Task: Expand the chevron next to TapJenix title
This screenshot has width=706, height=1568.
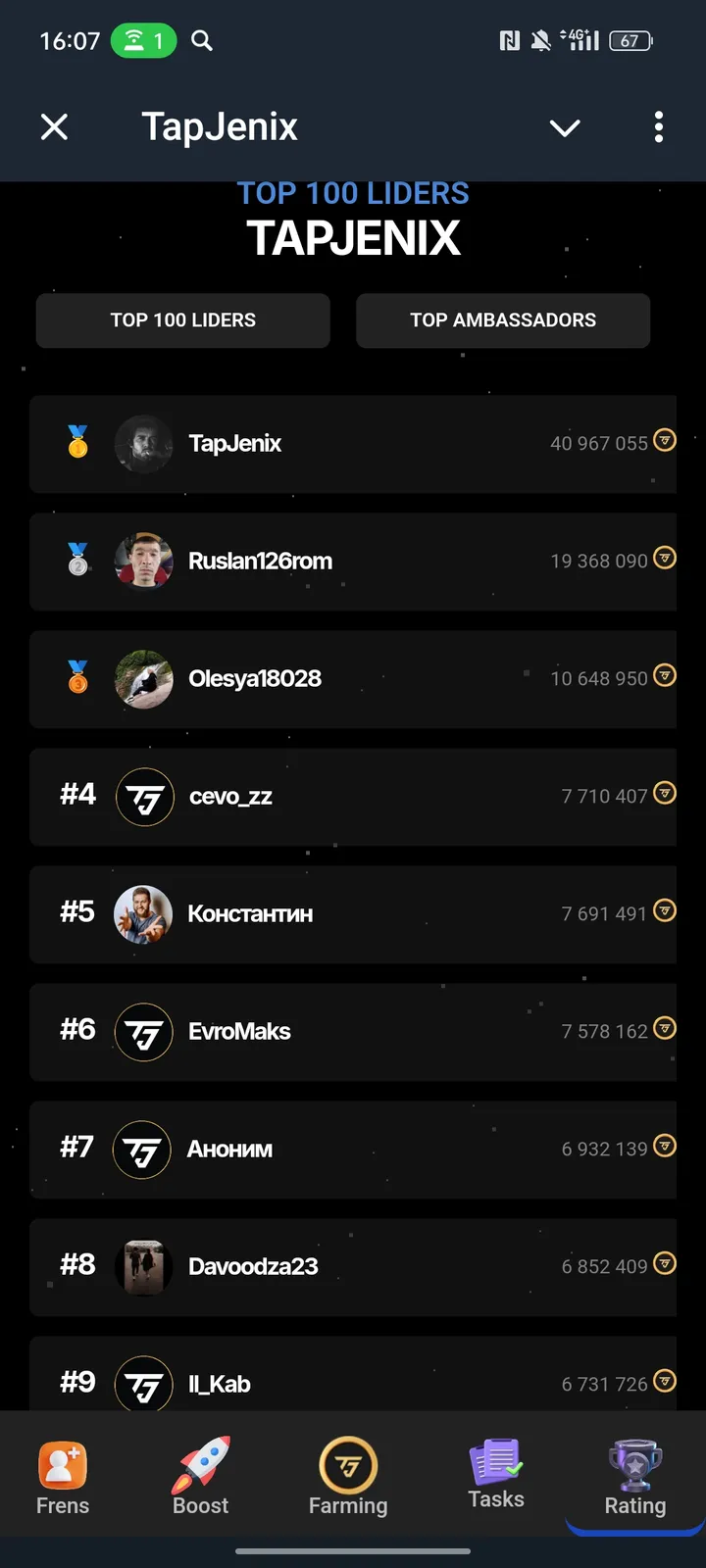Action: click(x=565, y=127)
